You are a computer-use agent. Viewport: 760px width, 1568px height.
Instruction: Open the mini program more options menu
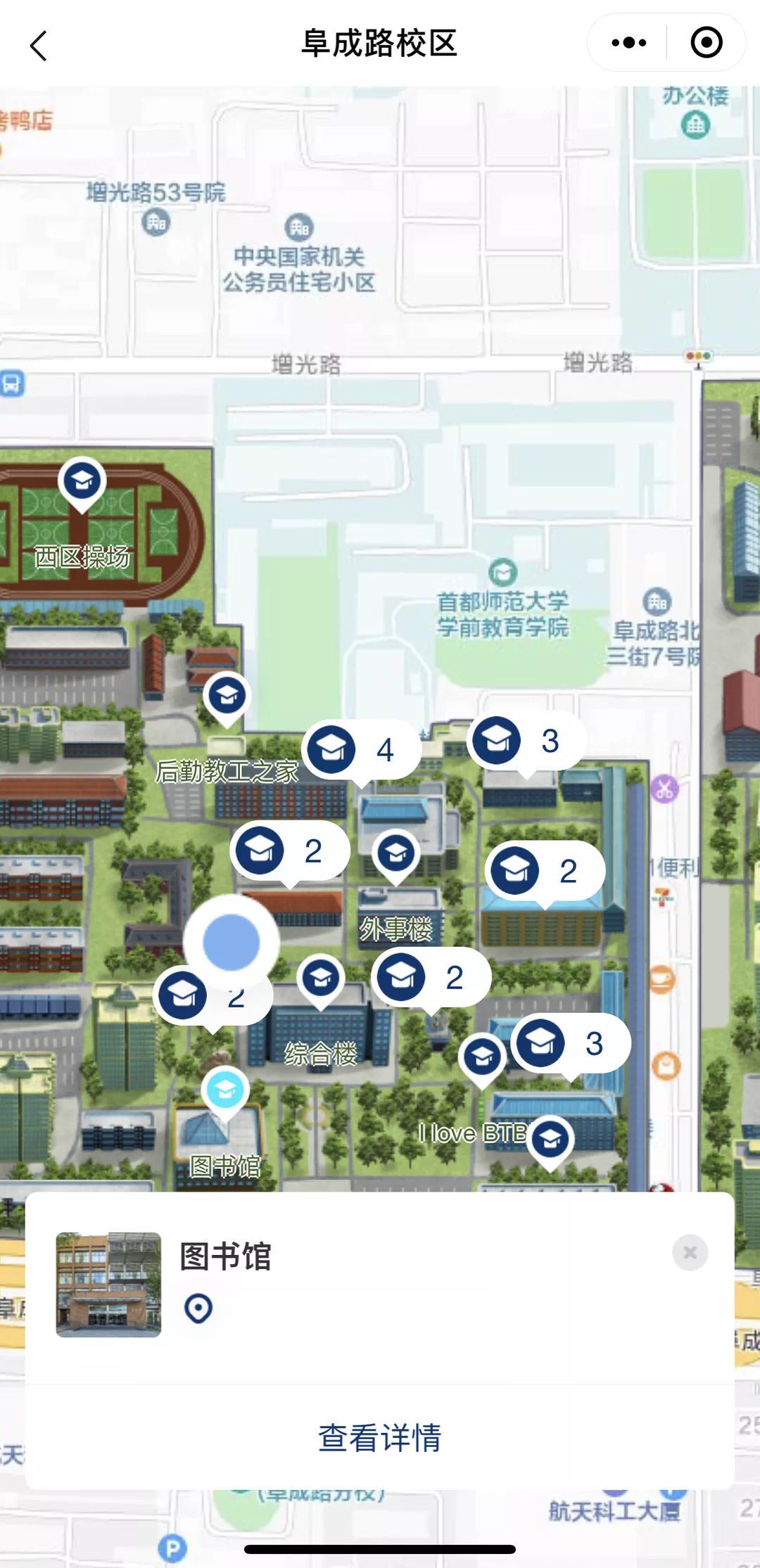[628, 43]
